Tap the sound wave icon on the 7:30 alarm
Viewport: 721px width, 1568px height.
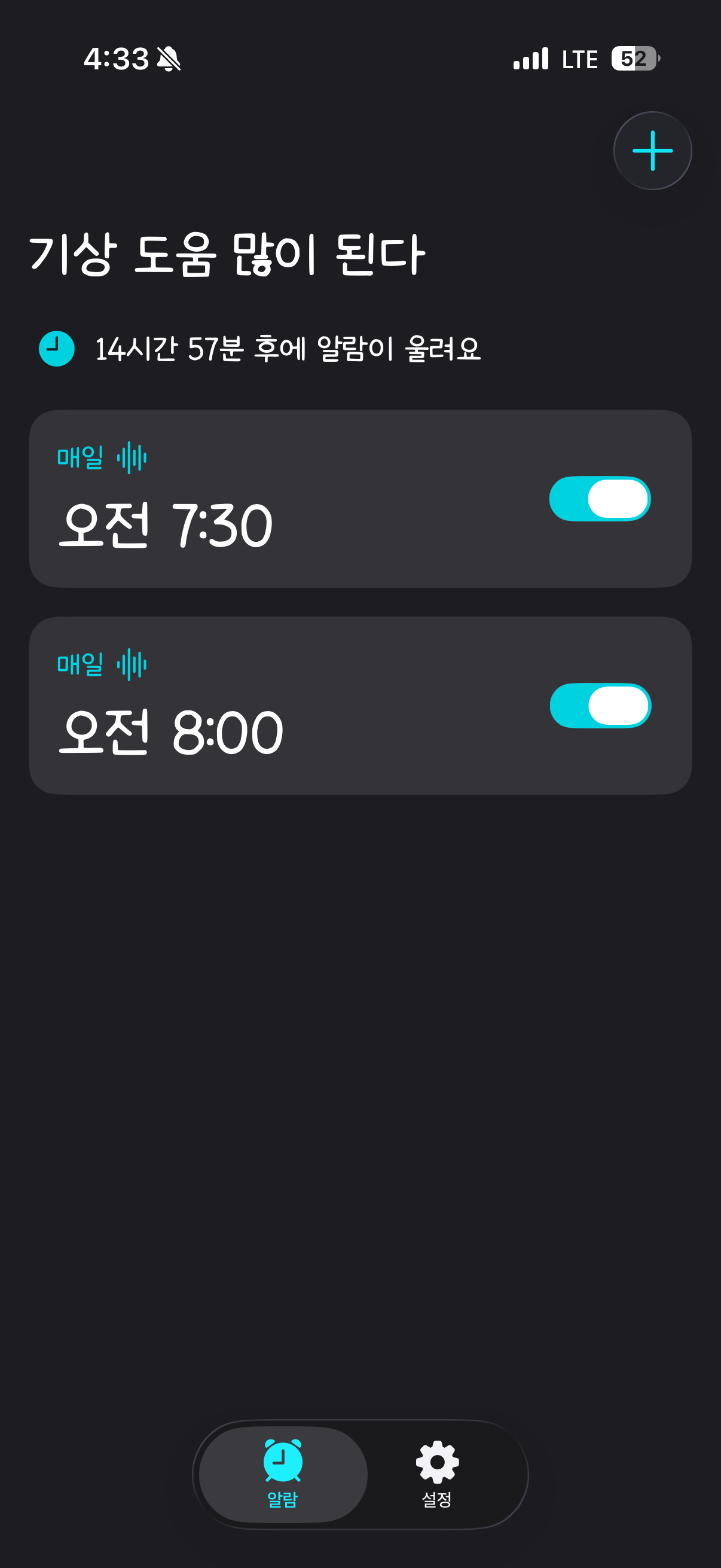(x=132, y=459)
